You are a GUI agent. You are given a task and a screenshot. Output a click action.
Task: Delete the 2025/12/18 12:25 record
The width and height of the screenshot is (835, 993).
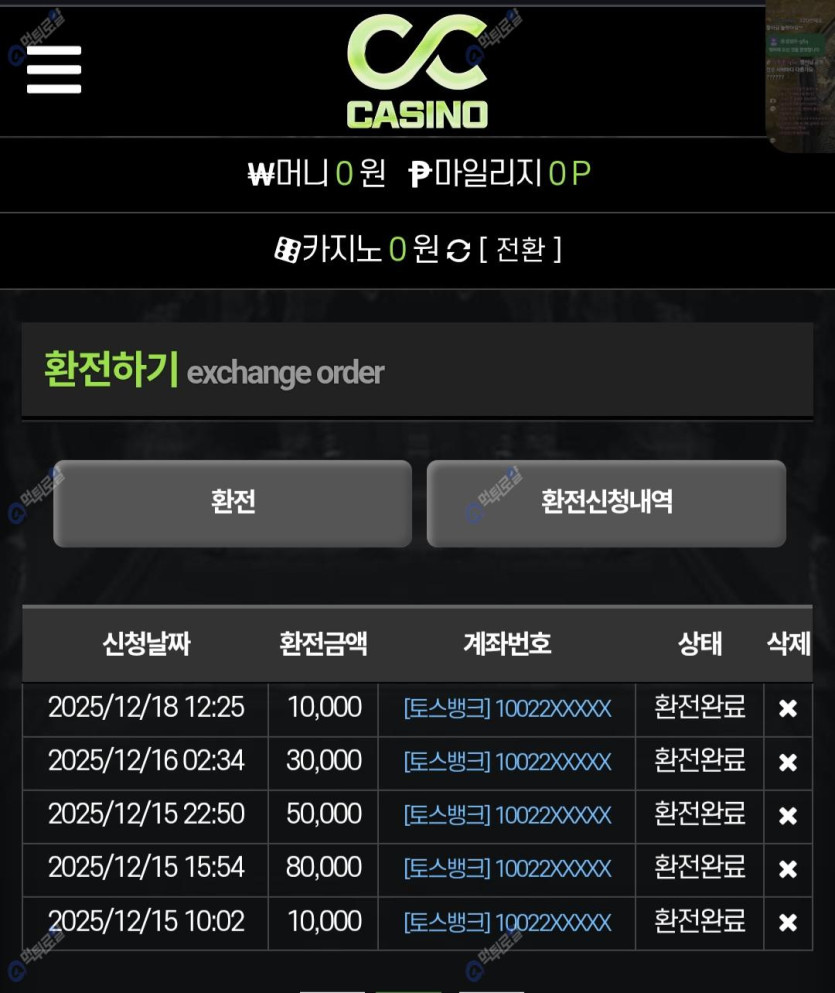tap(788, 709)
